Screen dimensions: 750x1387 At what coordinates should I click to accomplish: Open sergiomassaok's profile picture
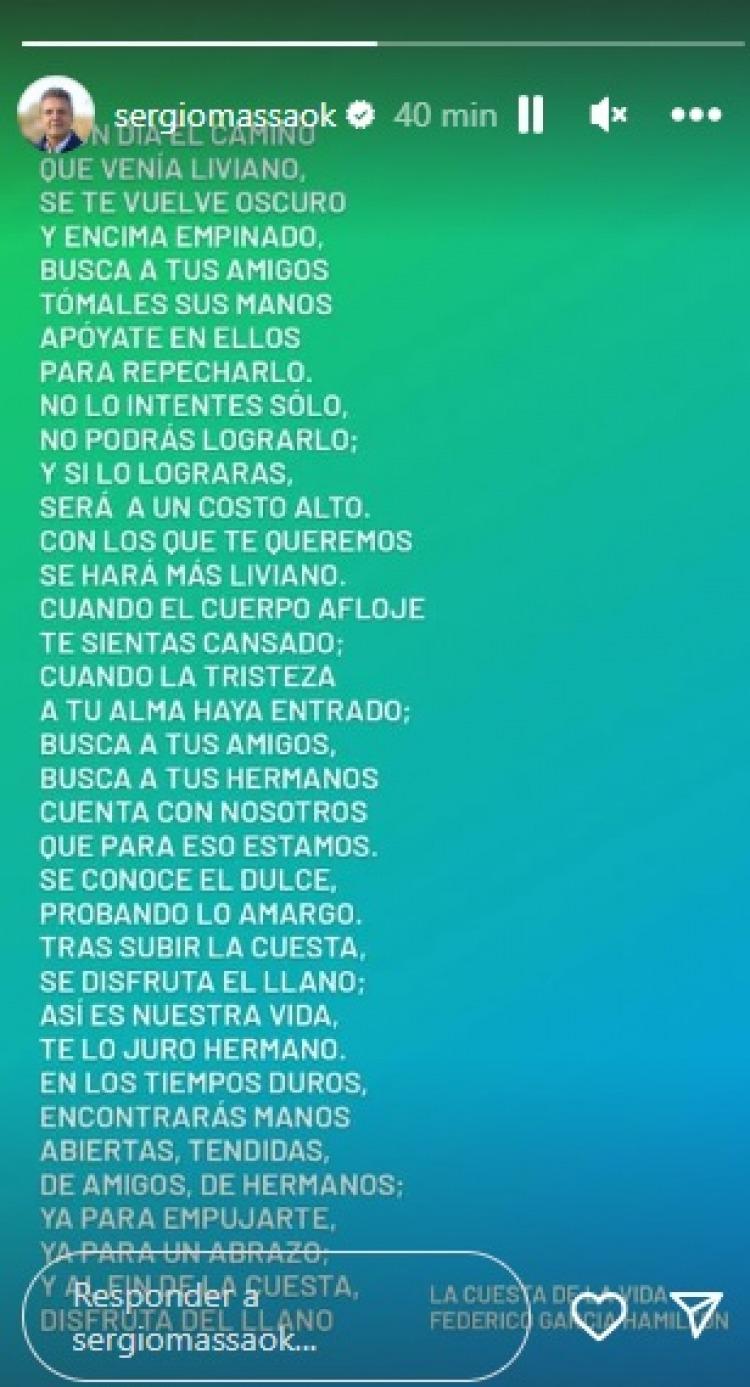[56, 114]
